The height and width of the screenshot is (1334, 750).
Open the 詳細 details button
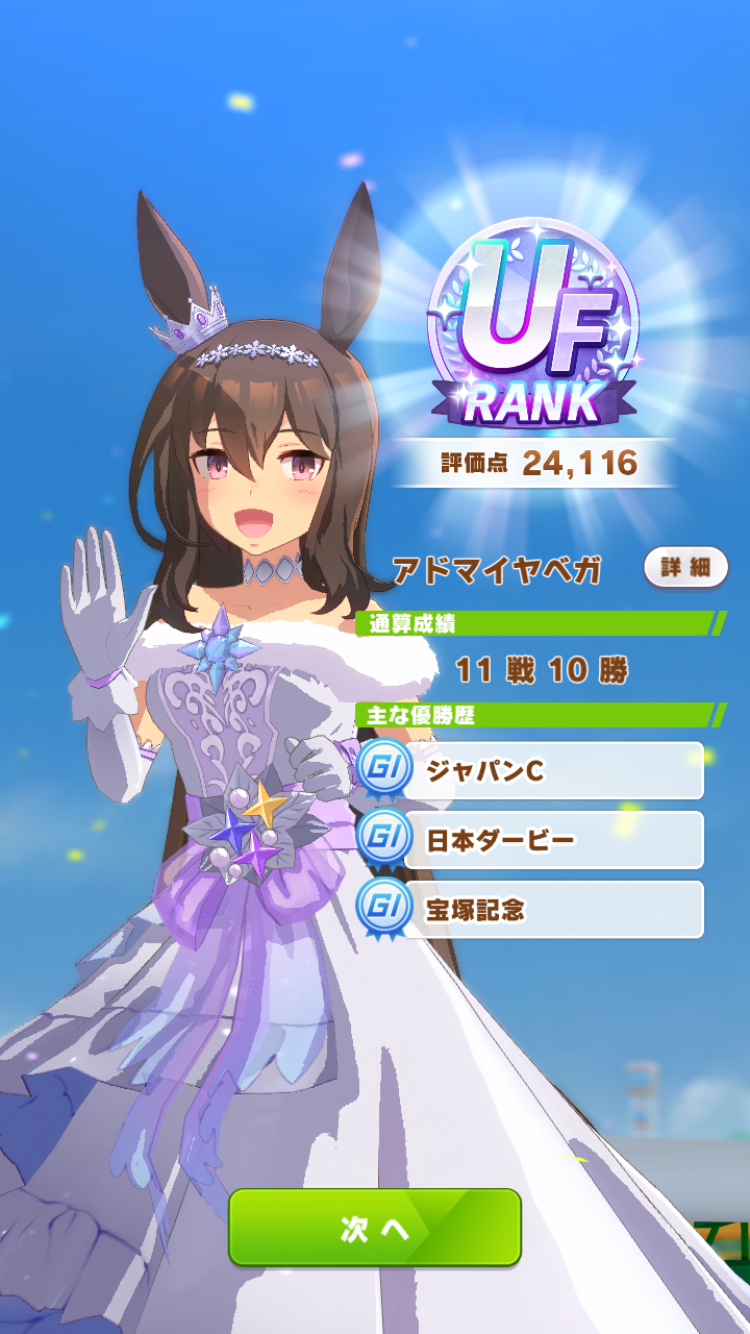[x=685, y=568]
